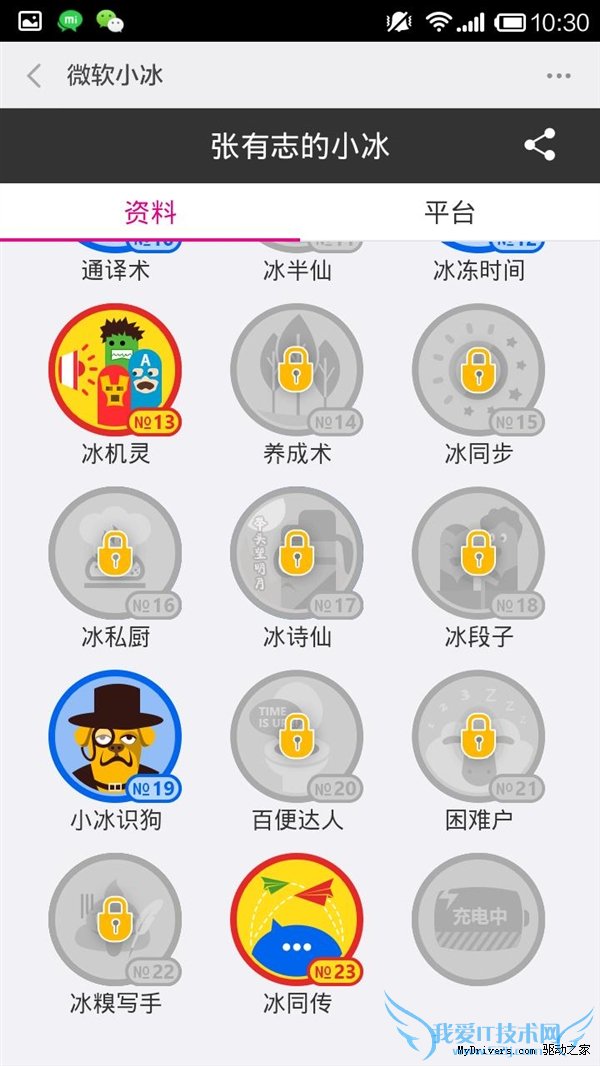600x1066 pixels.
Task: Switch to the 平台 tab
Action: pyautogui.click(x=450, y=212)
